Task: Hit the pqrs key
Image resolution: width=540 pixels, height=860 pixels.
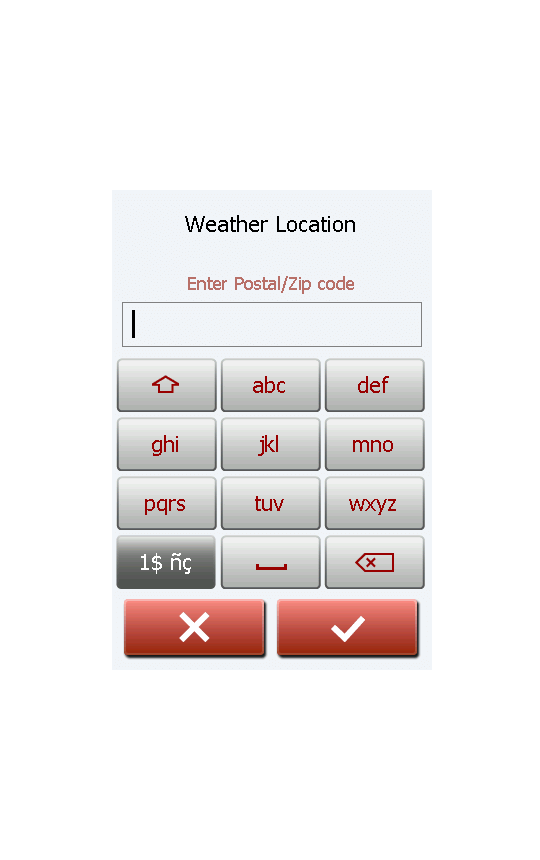Action: tap(166, 503)
